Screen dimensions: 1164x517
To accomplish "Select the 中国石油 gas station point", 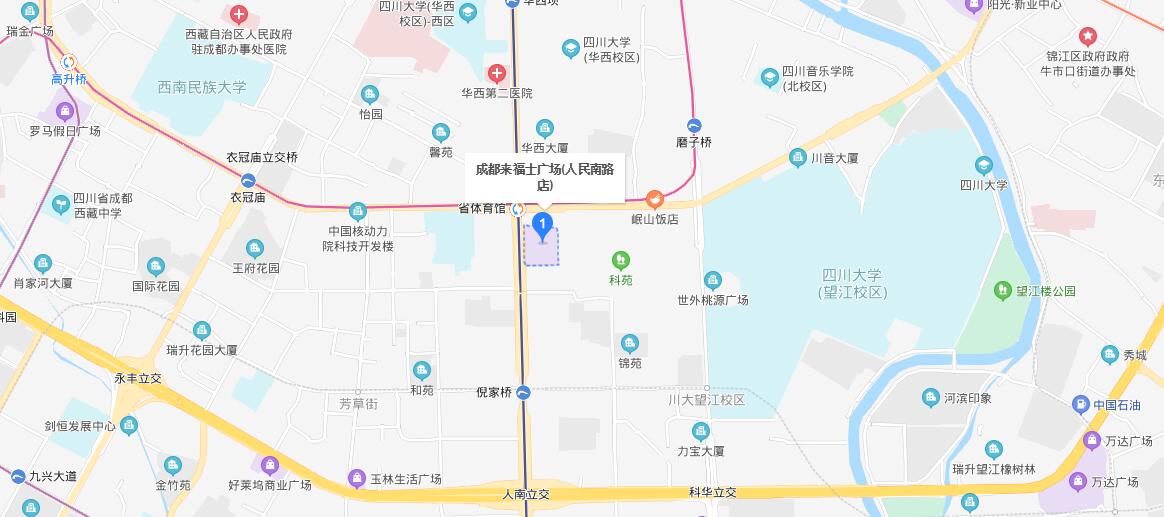I will tap(1080, 405).
